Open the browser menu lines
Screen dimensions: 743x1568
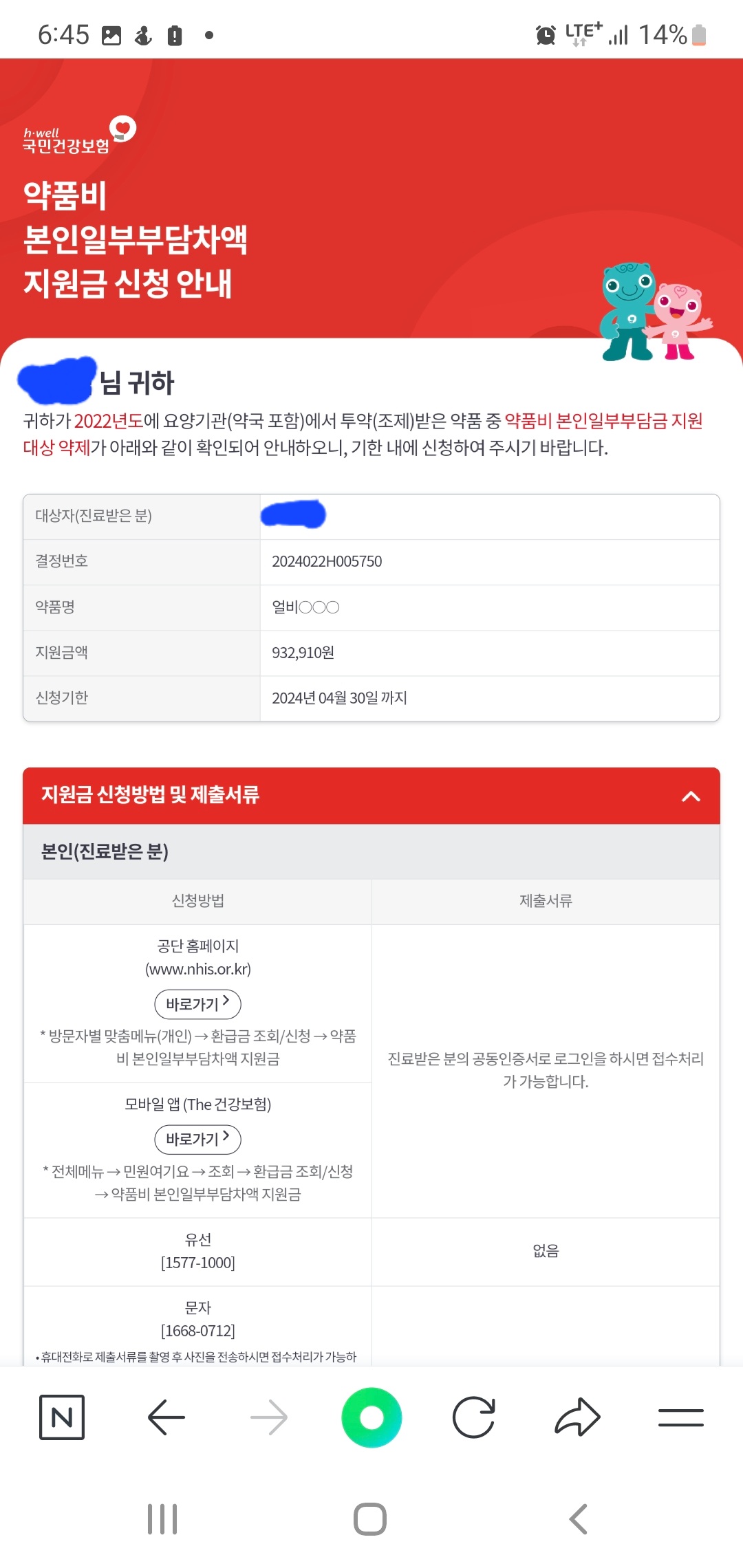coord(680,1417)
